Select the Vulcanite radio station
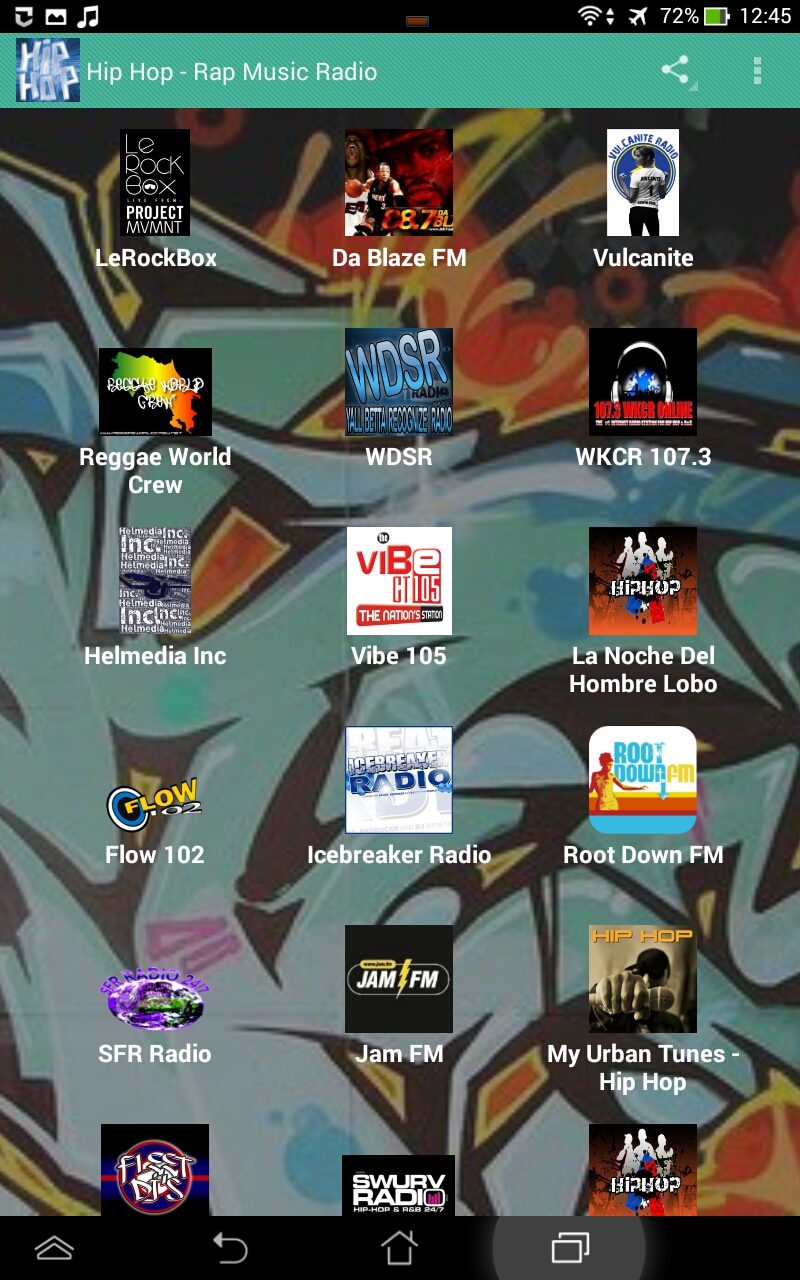Image resolution: width=800 pixels, height=1280 pixels. click(x=643, y=182)
